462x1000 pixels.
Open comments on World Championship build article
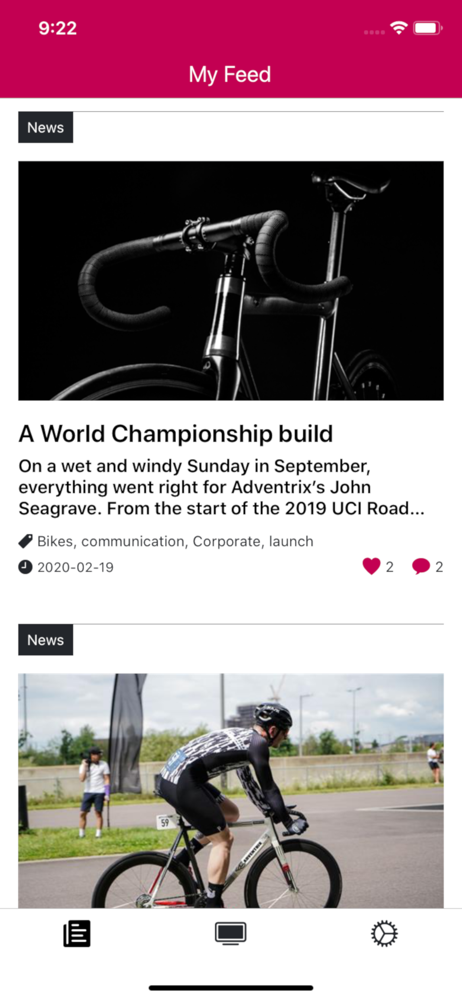[421, 566]
